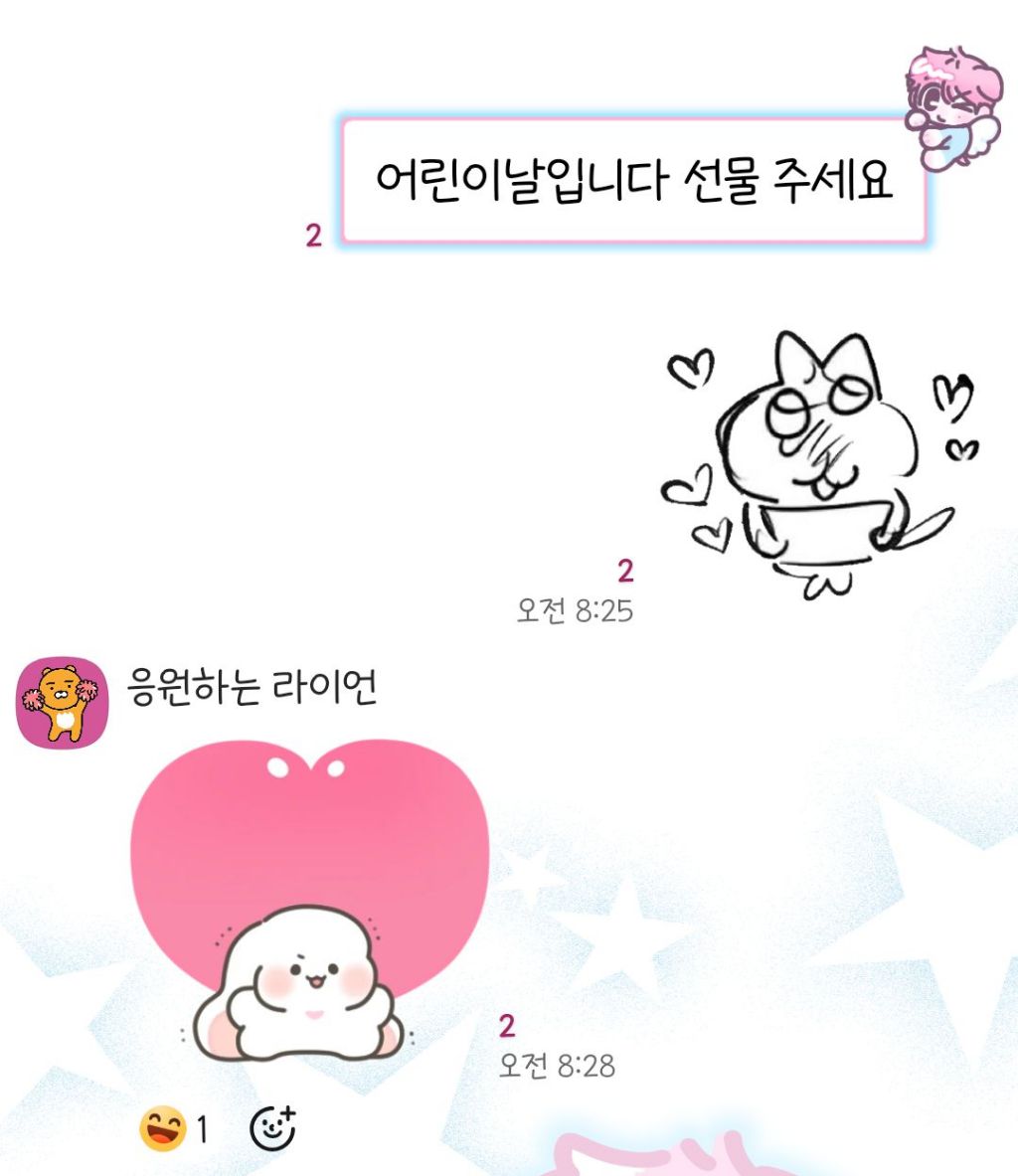Screen dimensions: 1018x1176
Task: Select the 어린이날입니다 선물 주세요 message bubble
Action: (634, 180)
